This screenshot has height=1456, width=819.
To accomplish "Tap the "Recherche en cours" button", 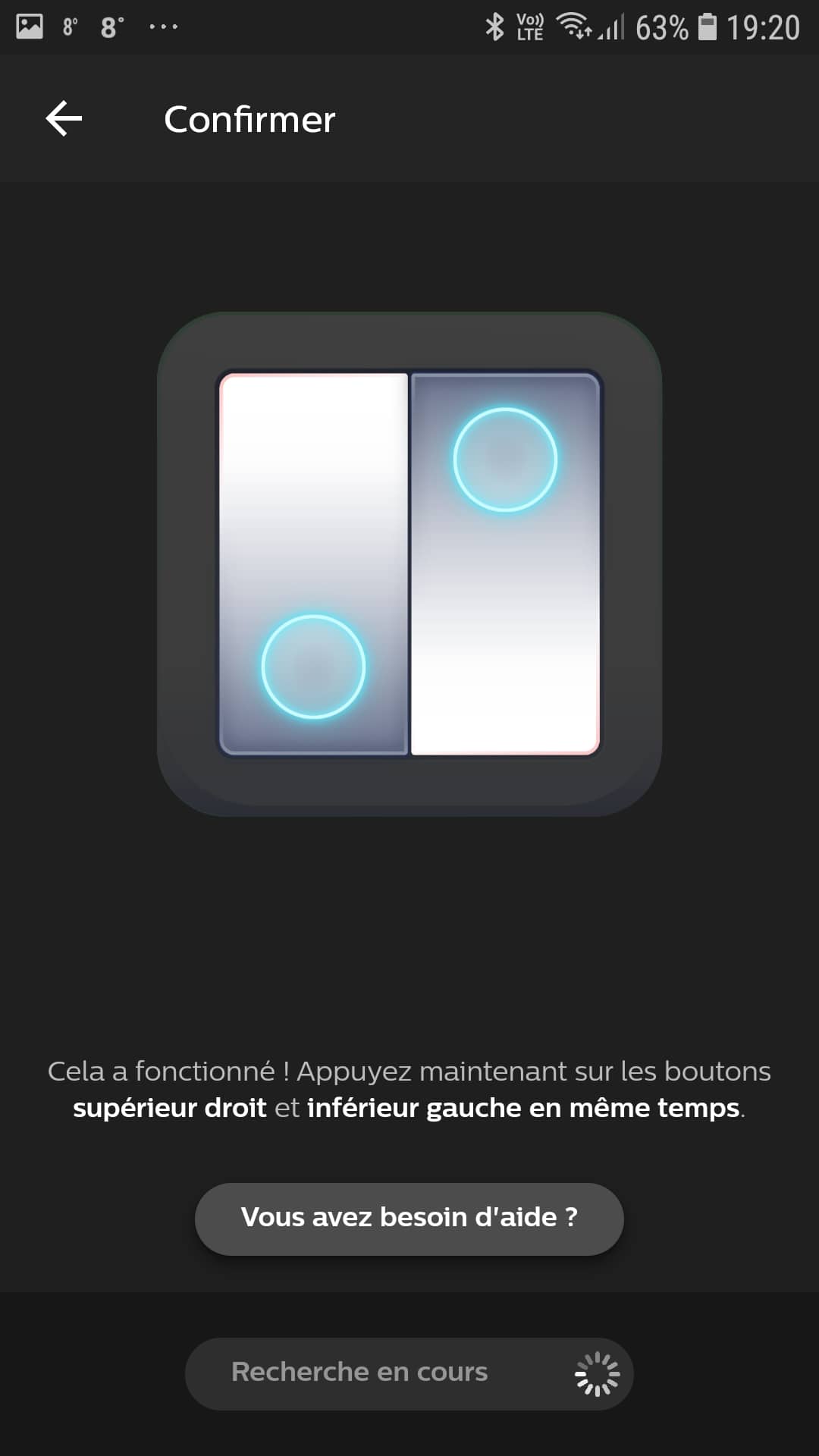I will point(409,1373).
